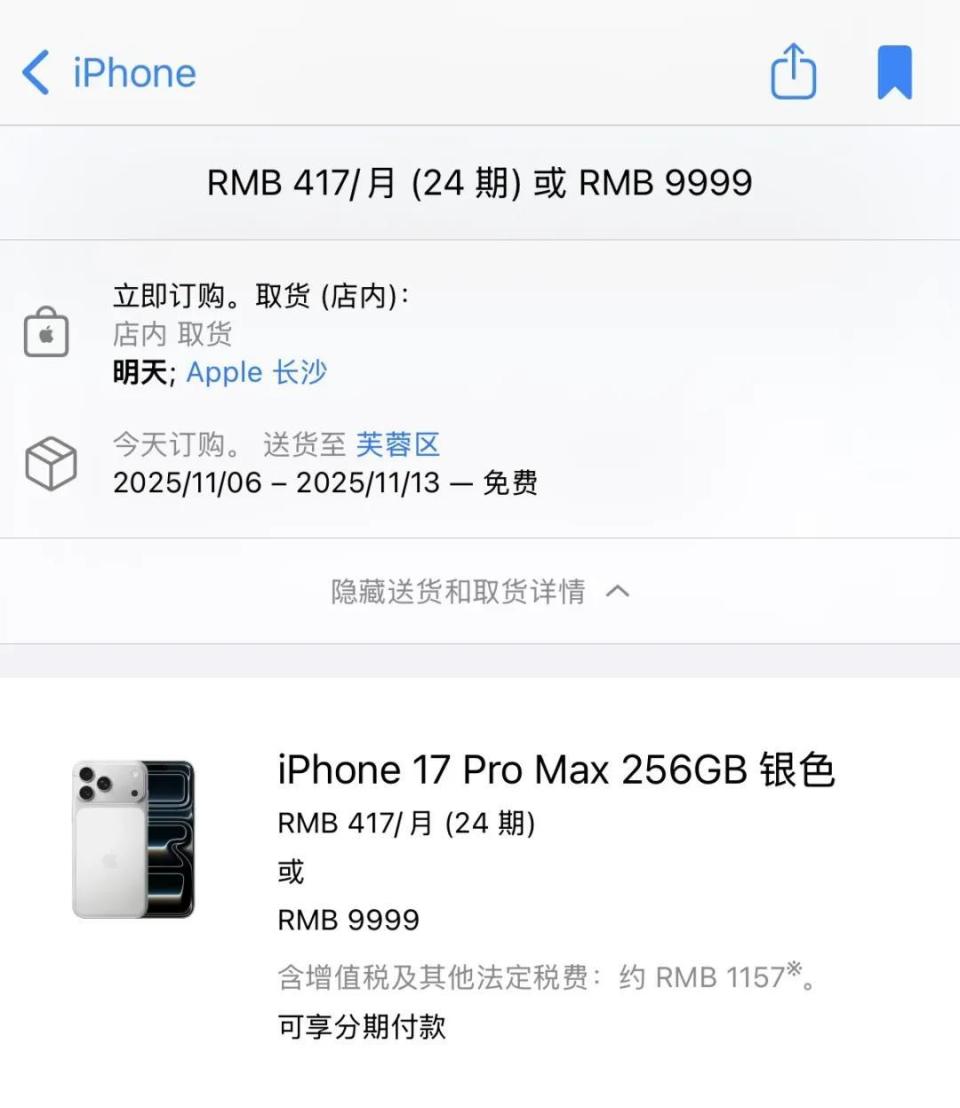Open the Apple 长沙 store link
The image size is (960, 1108).
[256, 372]
